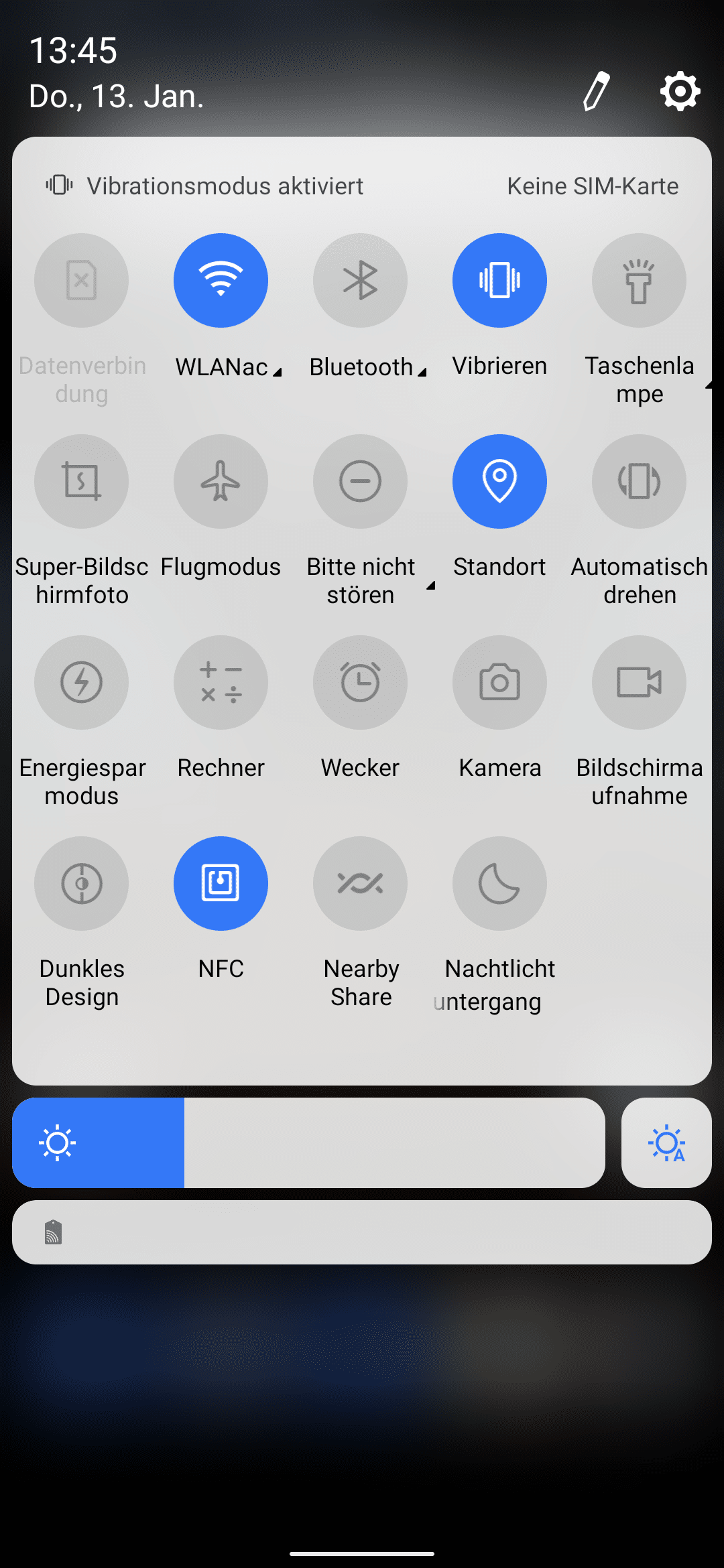Image resolution: width=724 pixels, height=1568 pixels.
Task: Open the Rechner tile
Action: [221, 682]
